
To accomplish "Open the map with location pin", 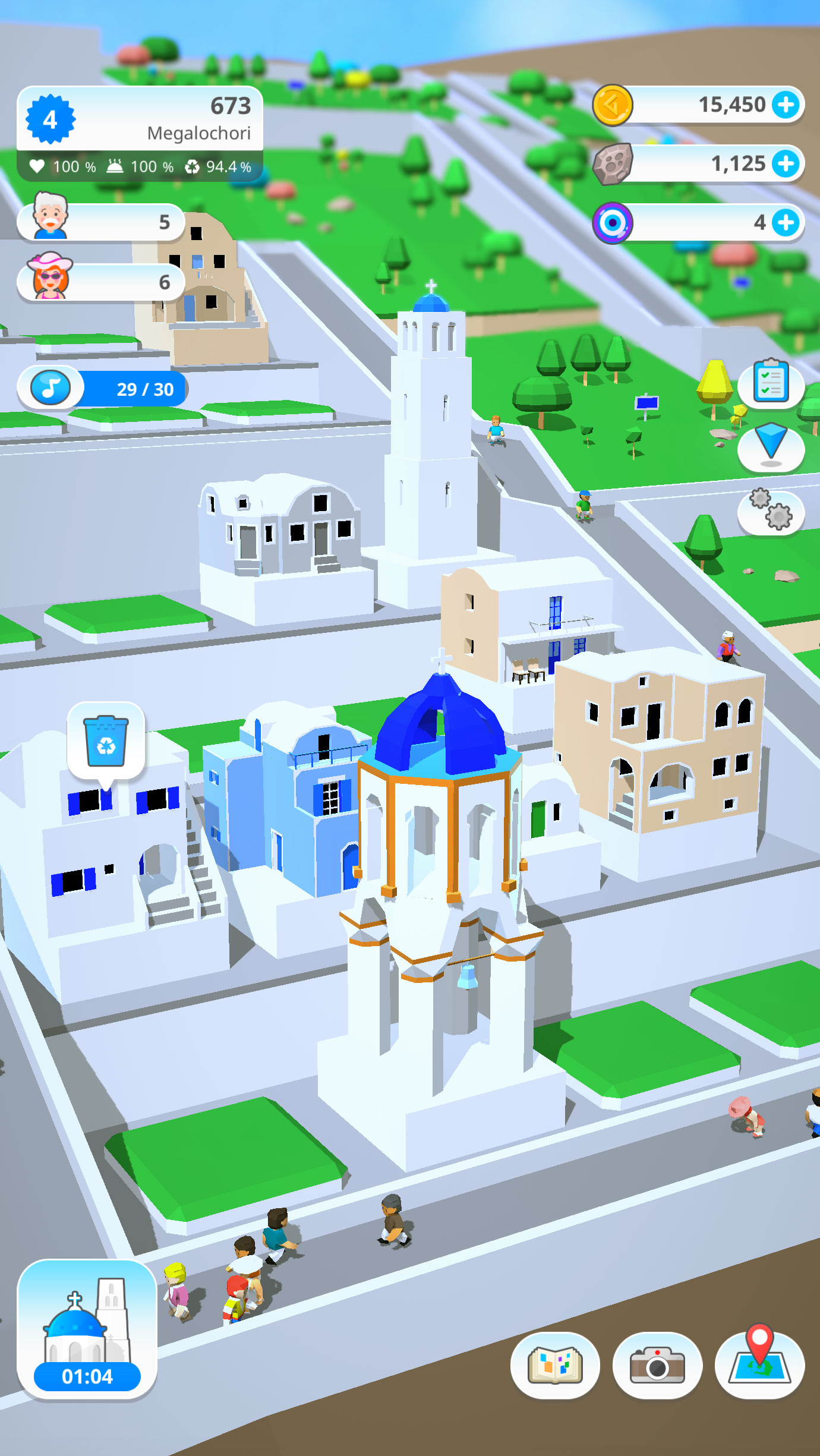I will [x=759, y=1366].
